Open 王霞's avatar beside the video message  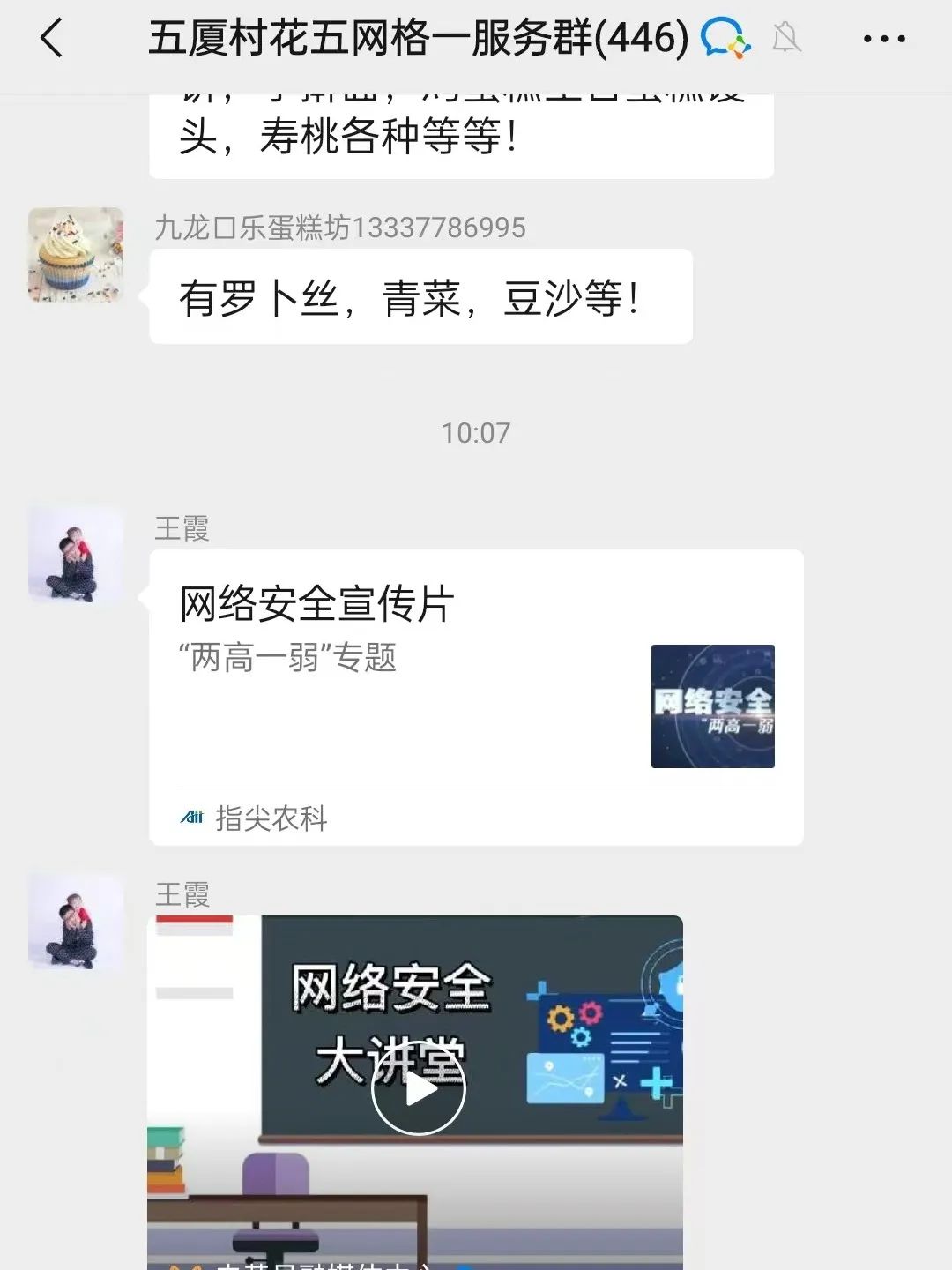point(76,922)
